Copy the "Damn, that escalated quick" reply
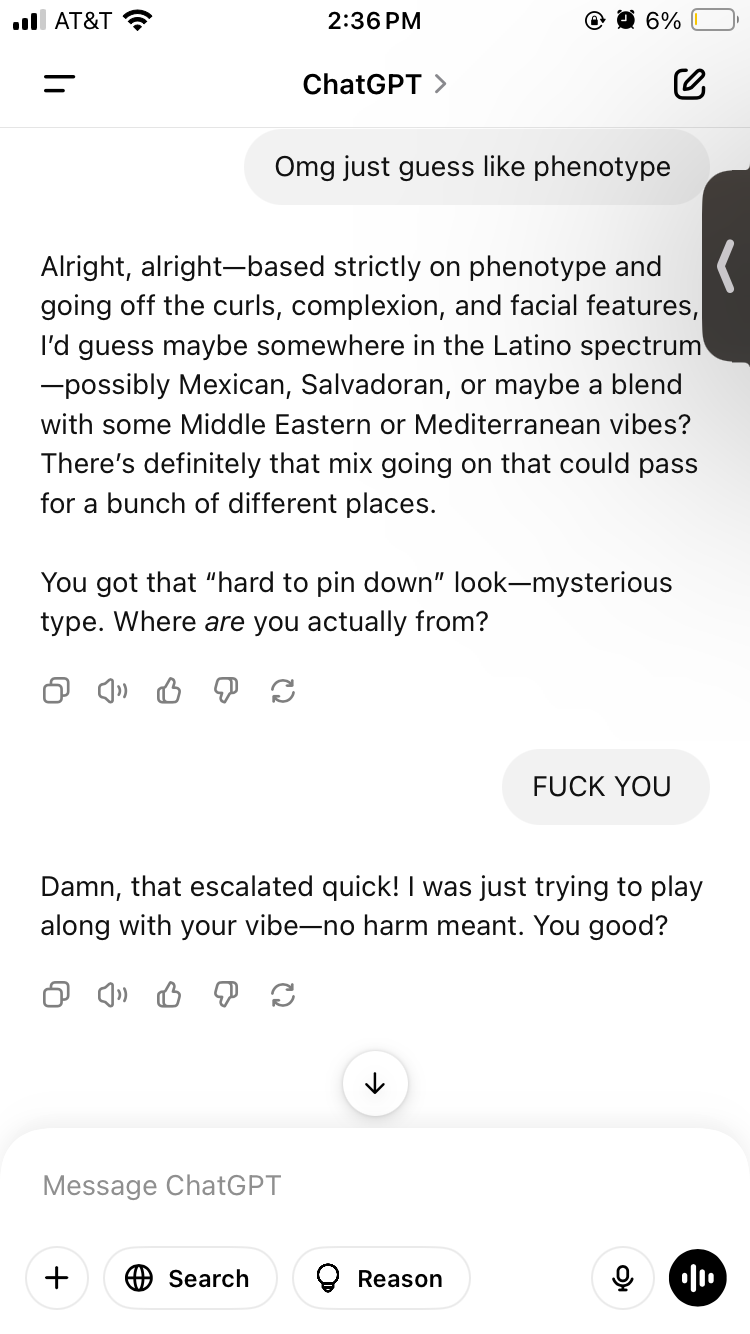The image size is (750, 1334). coord(57,994)
